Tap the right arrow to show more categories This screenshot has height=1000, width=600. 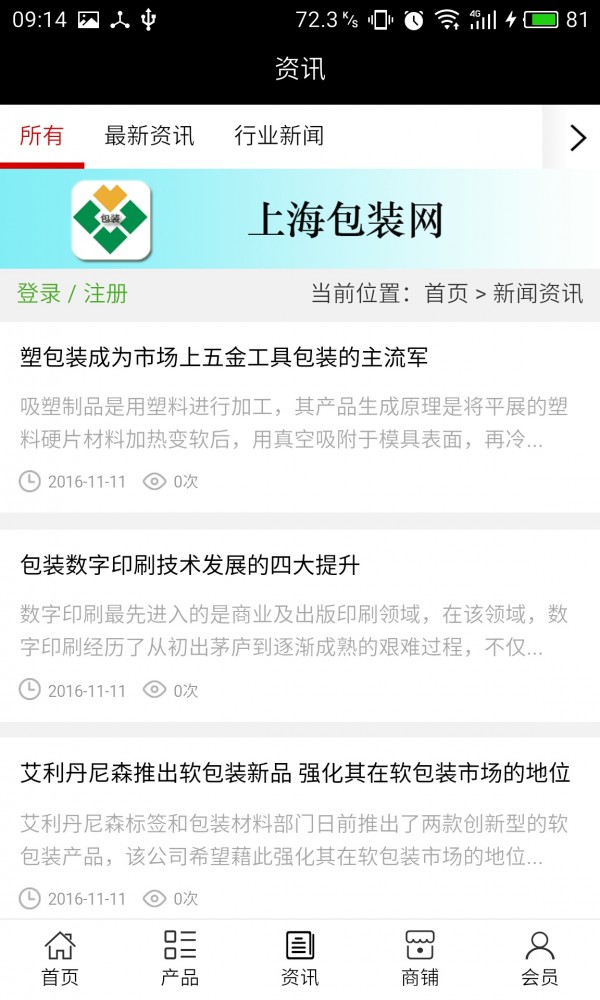click(x=577, y=138)
